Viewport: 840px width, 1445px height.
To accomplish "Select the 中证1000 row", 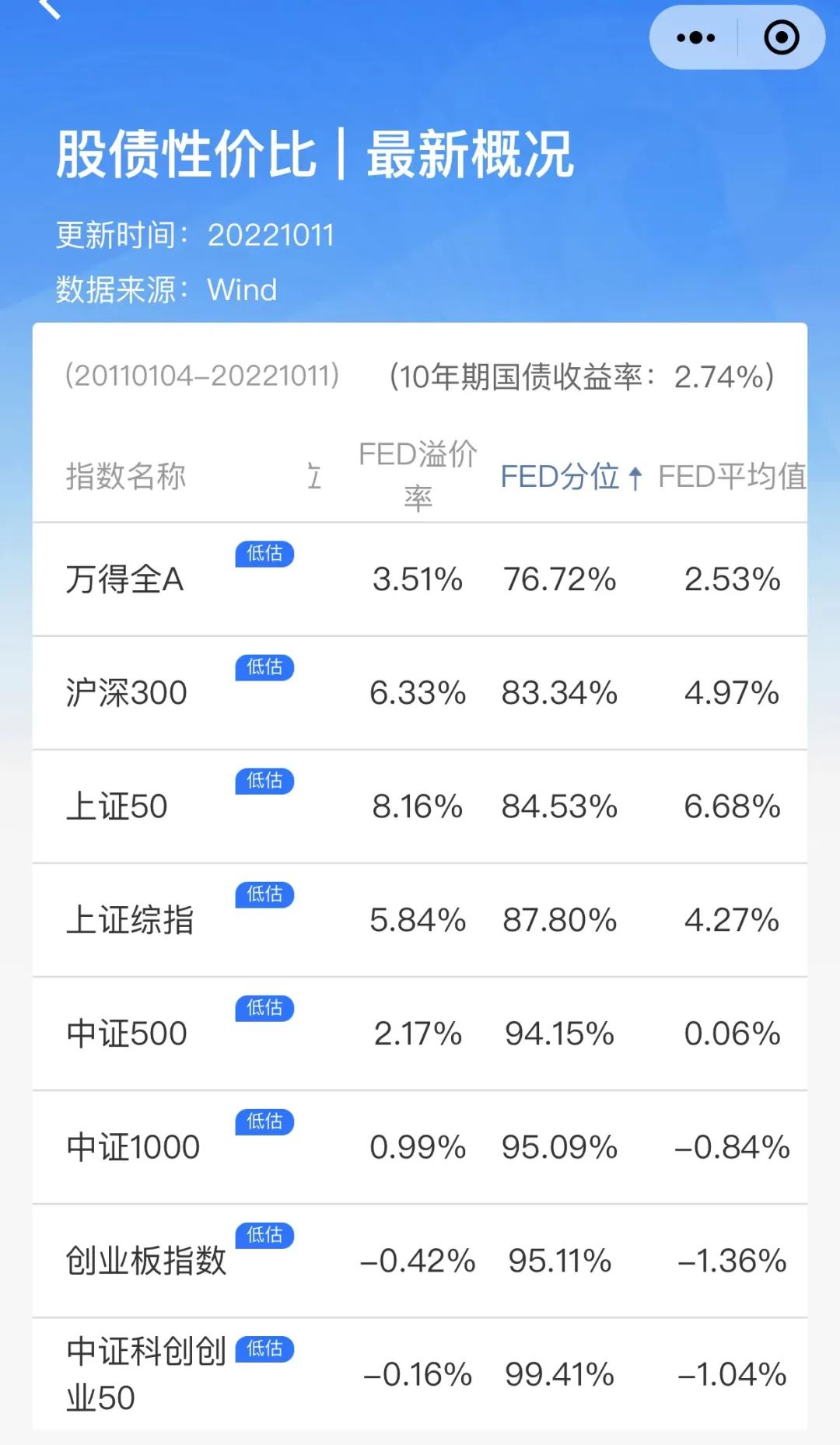I will tap(420, 1147).
